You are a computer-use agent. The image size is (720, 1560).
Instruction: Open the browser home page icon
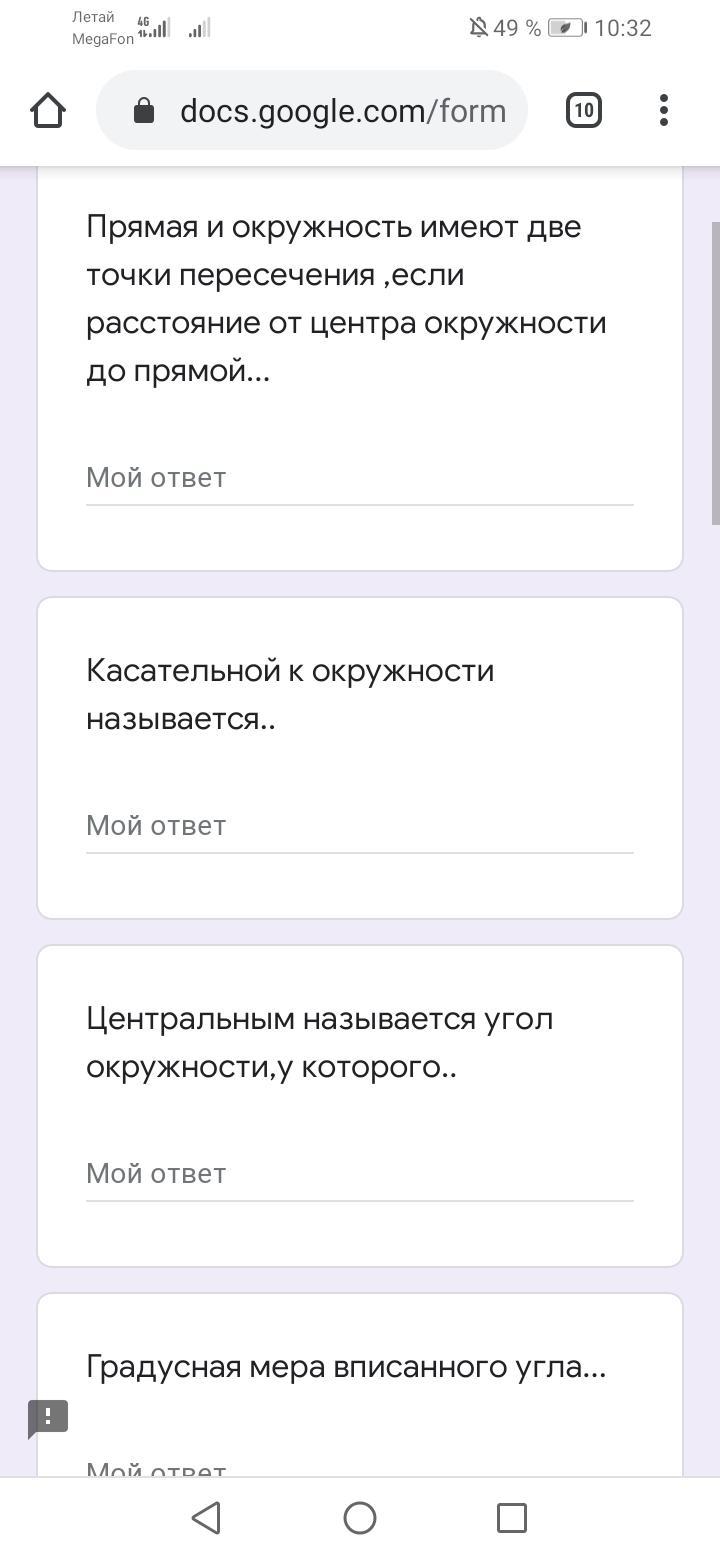click(47, 110)
